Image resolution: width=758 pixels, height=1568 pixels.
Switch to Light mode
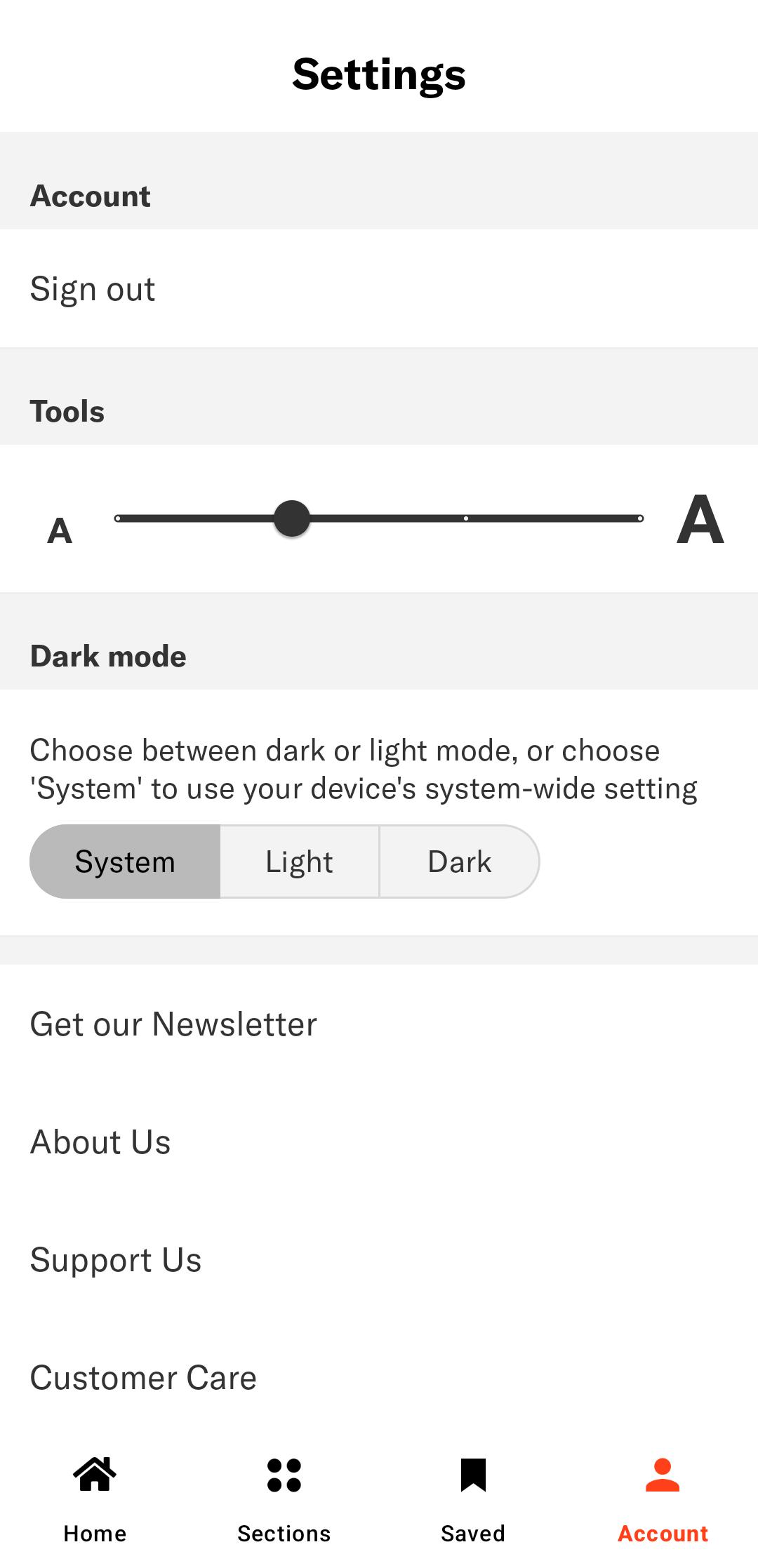[300, 862]
